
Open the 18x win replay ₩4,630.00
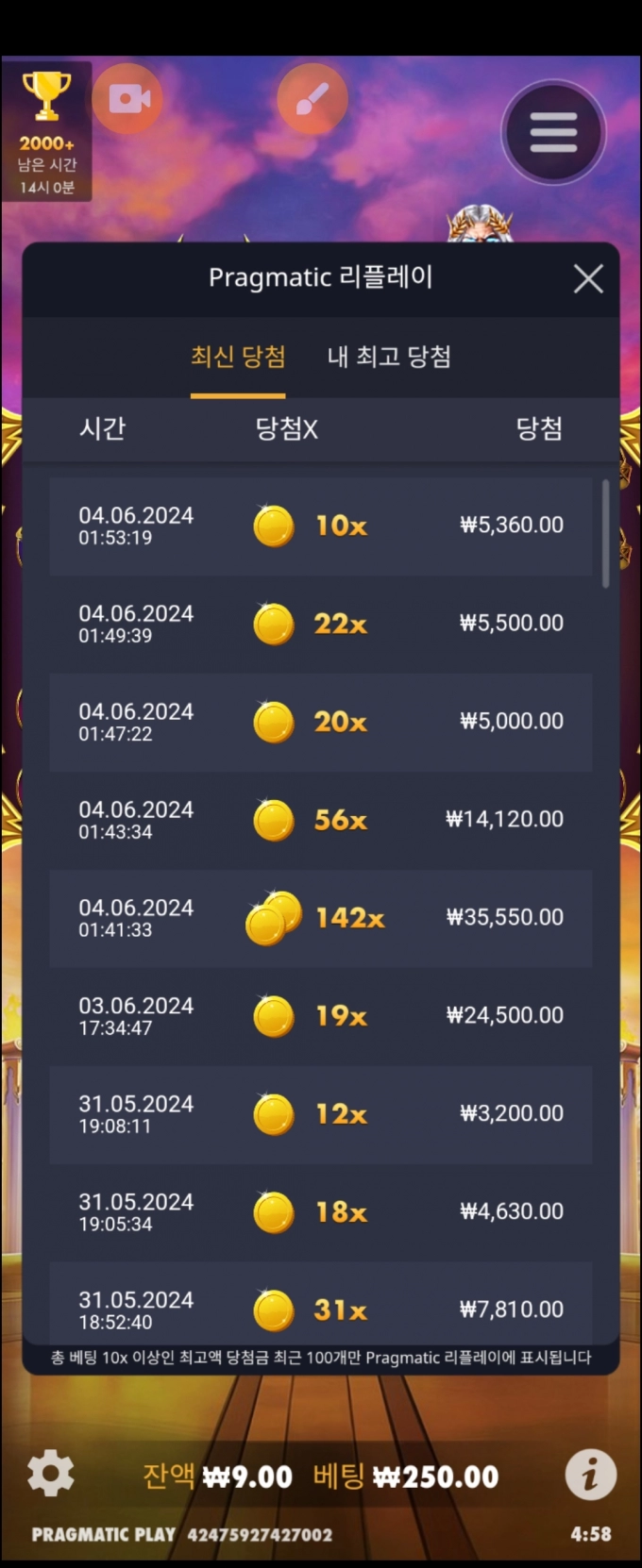(x=321, y=1212)
